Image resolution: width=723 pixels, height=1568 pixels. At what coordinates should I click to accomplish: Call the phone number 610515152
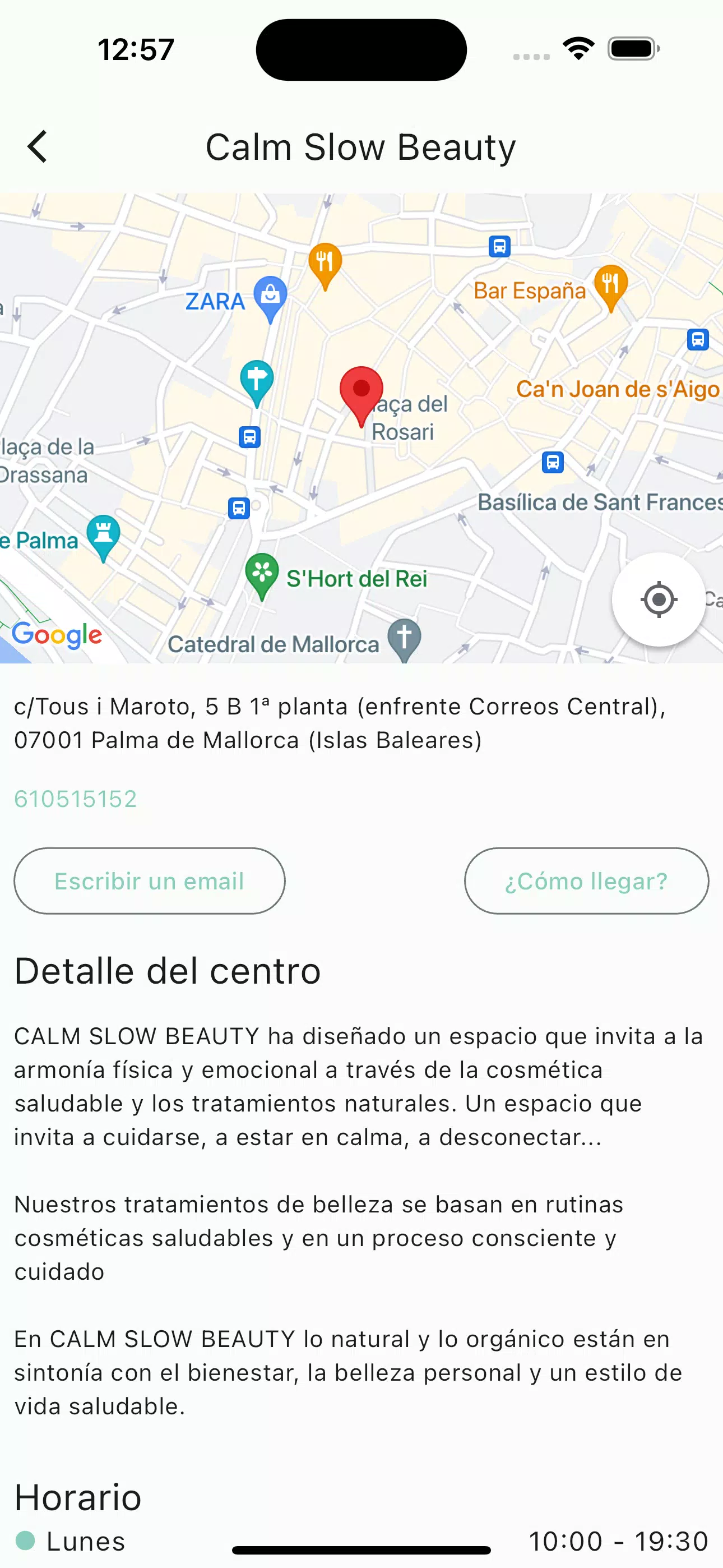pyautogui.click(x=76, y=799)
